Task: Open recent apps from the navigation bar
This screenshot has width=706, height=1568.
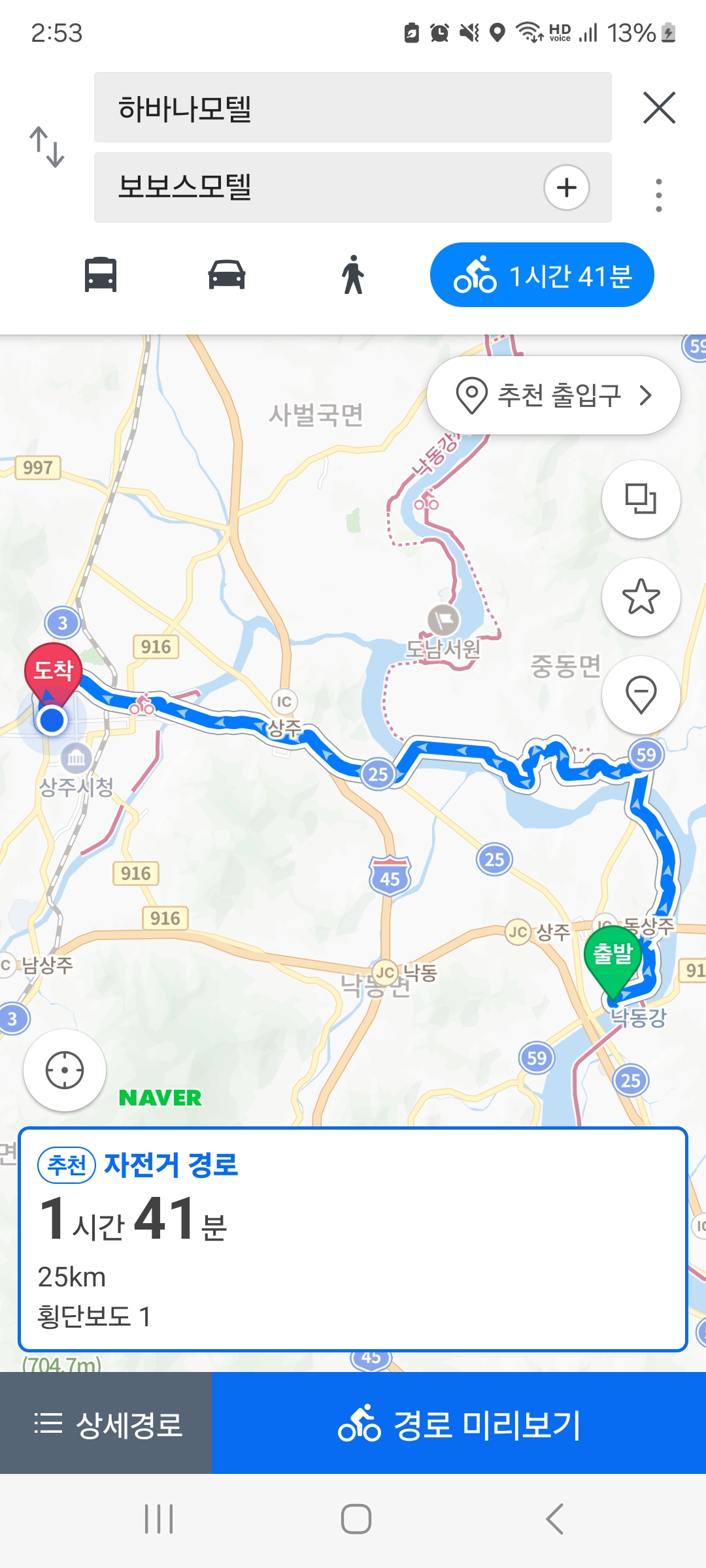Action: pos(159,1519)
